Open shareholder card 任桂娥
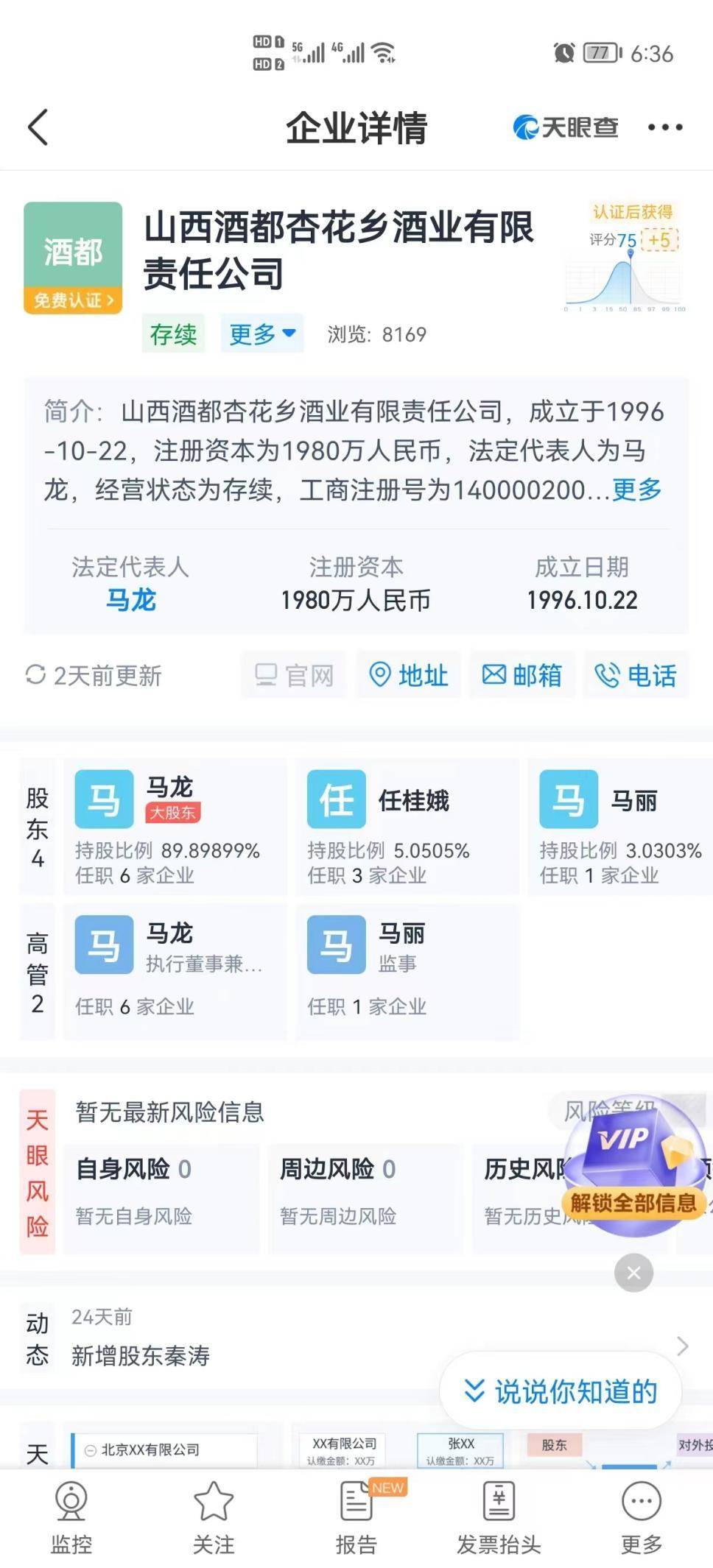Screen dimensions: 713x1568 pos(407,827)
